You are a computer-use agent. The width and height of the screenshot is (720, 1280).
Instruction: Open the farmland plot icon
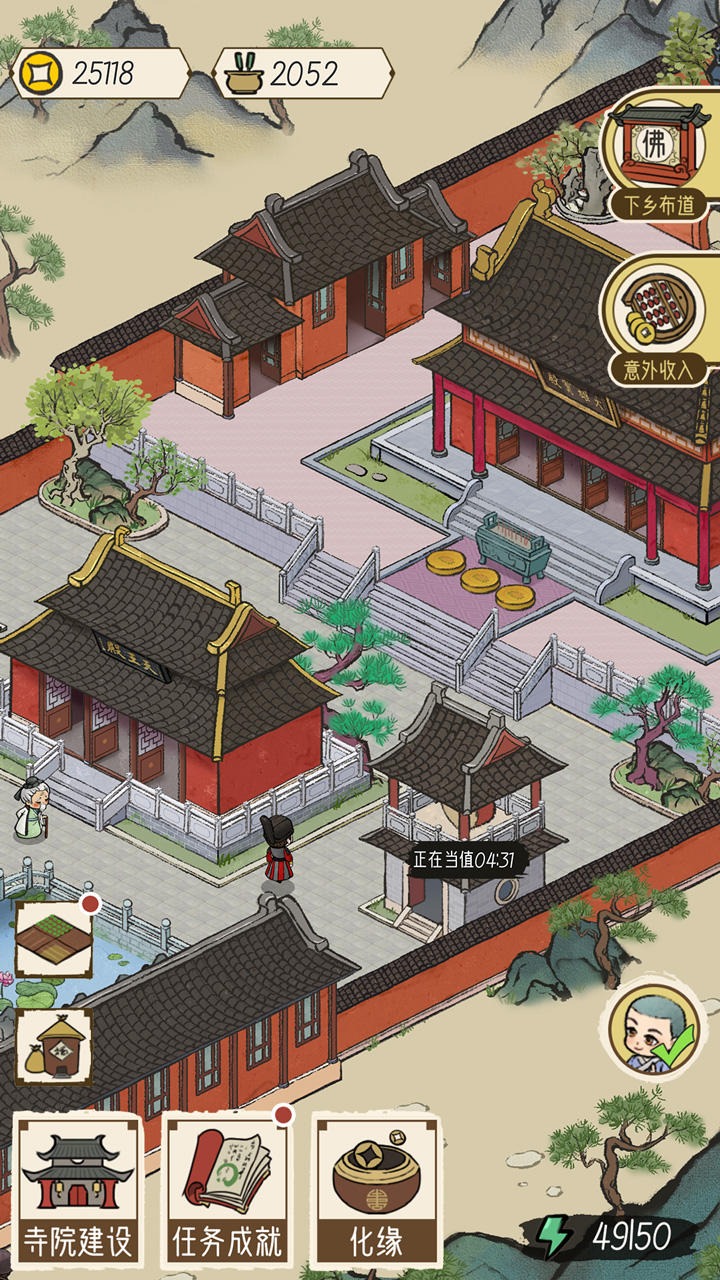[x=53, y=940]
